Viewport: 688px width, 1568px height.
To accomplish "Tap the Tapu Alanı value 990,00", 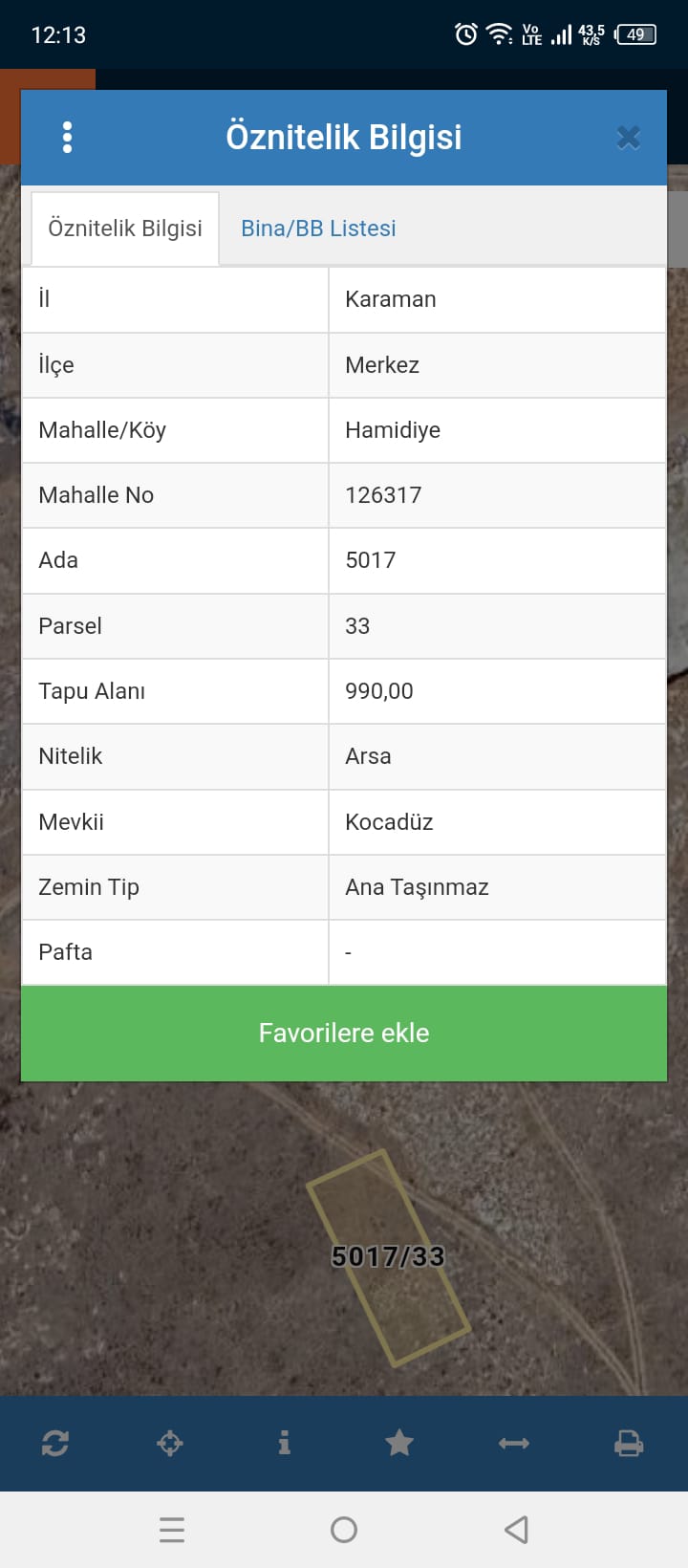I will tap(379, 690).
